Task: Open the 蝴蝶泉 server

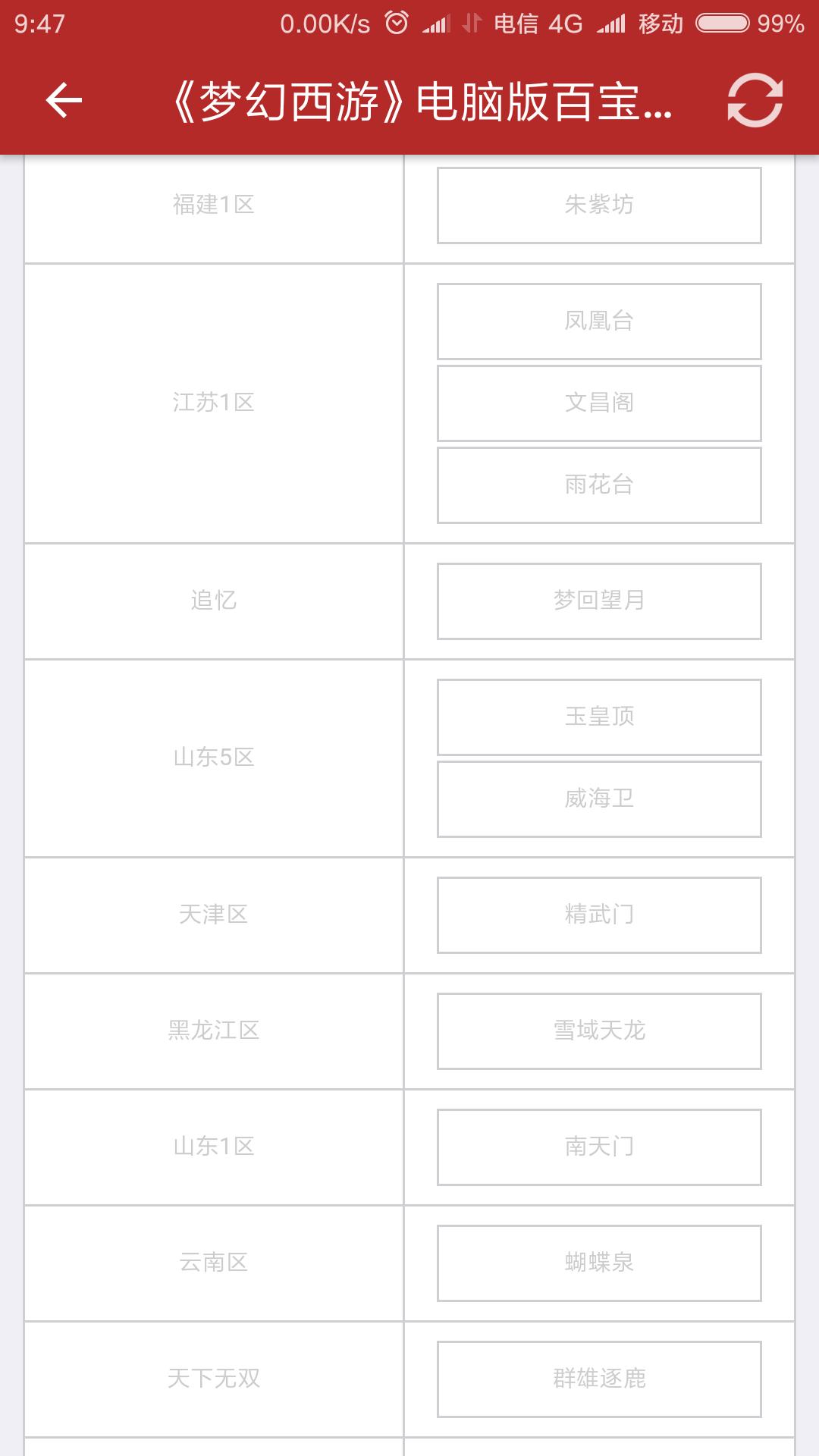Action: [599, 1263]
